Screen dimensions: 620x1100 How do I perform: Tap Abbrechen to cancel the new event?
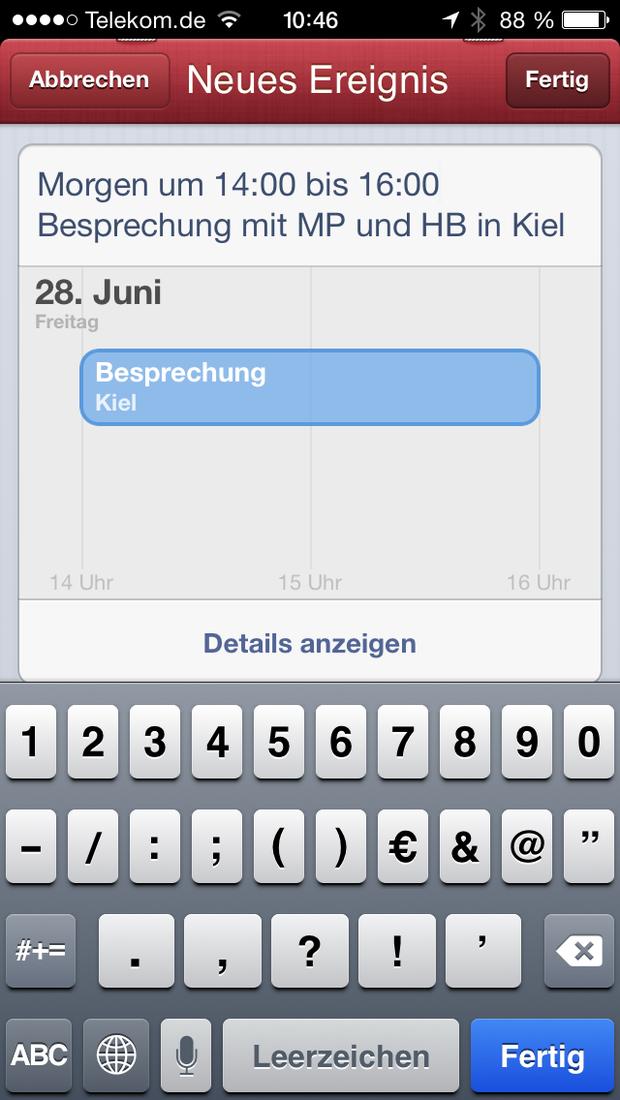coord(89,80)
